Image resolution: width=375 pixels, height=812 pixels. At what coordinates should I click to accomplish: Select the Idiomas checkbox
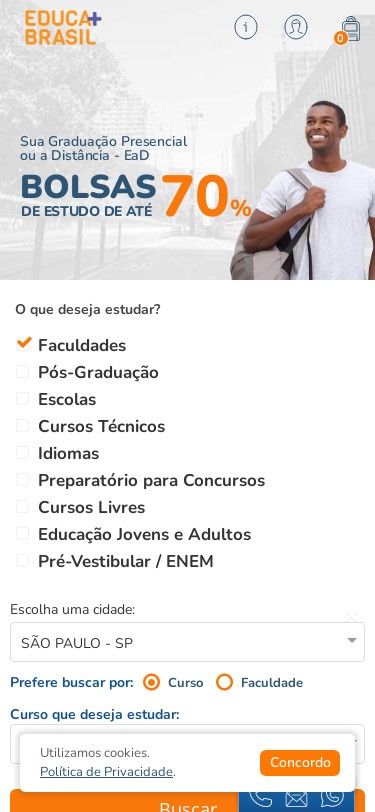click(22, 453)
